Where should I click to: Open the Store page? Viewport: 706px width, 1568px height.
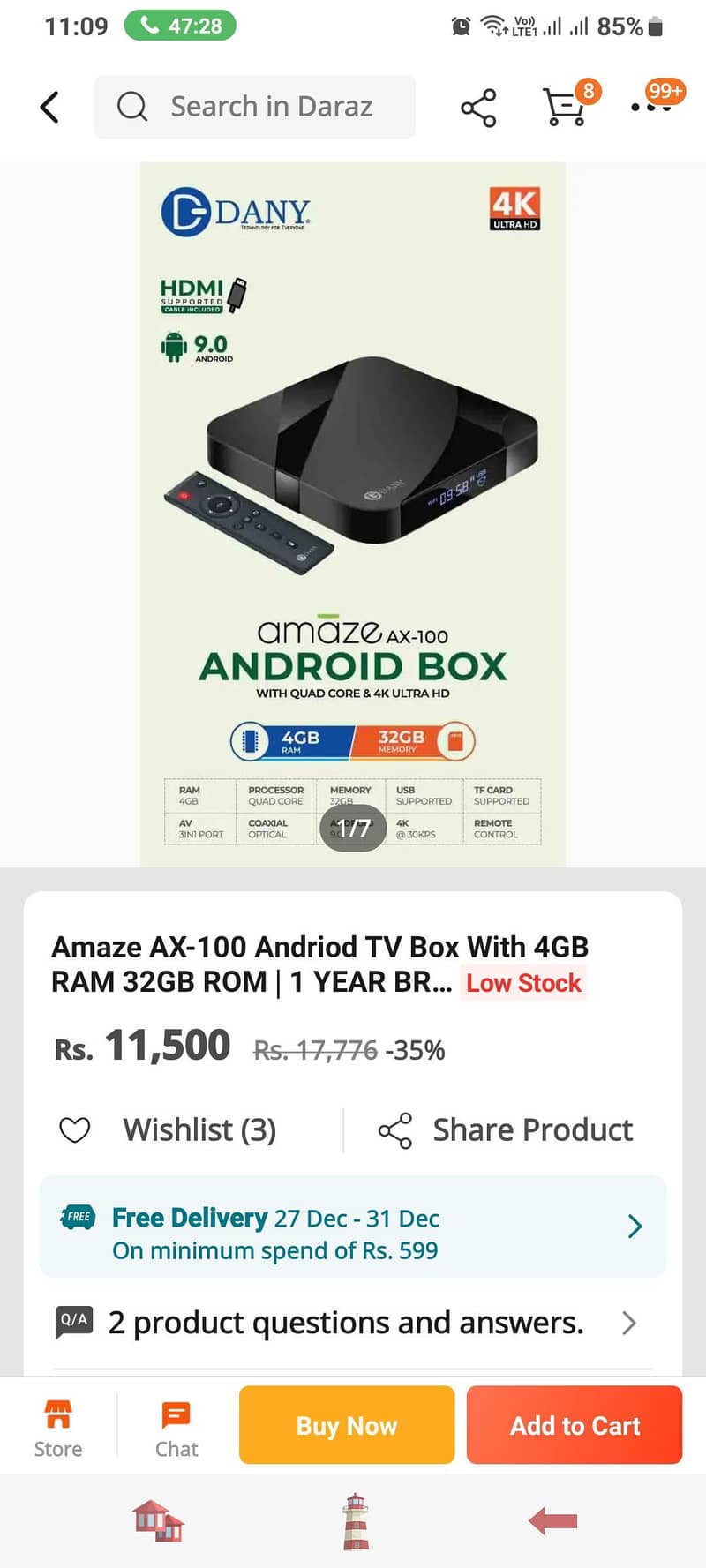(x=56, y=1424)
